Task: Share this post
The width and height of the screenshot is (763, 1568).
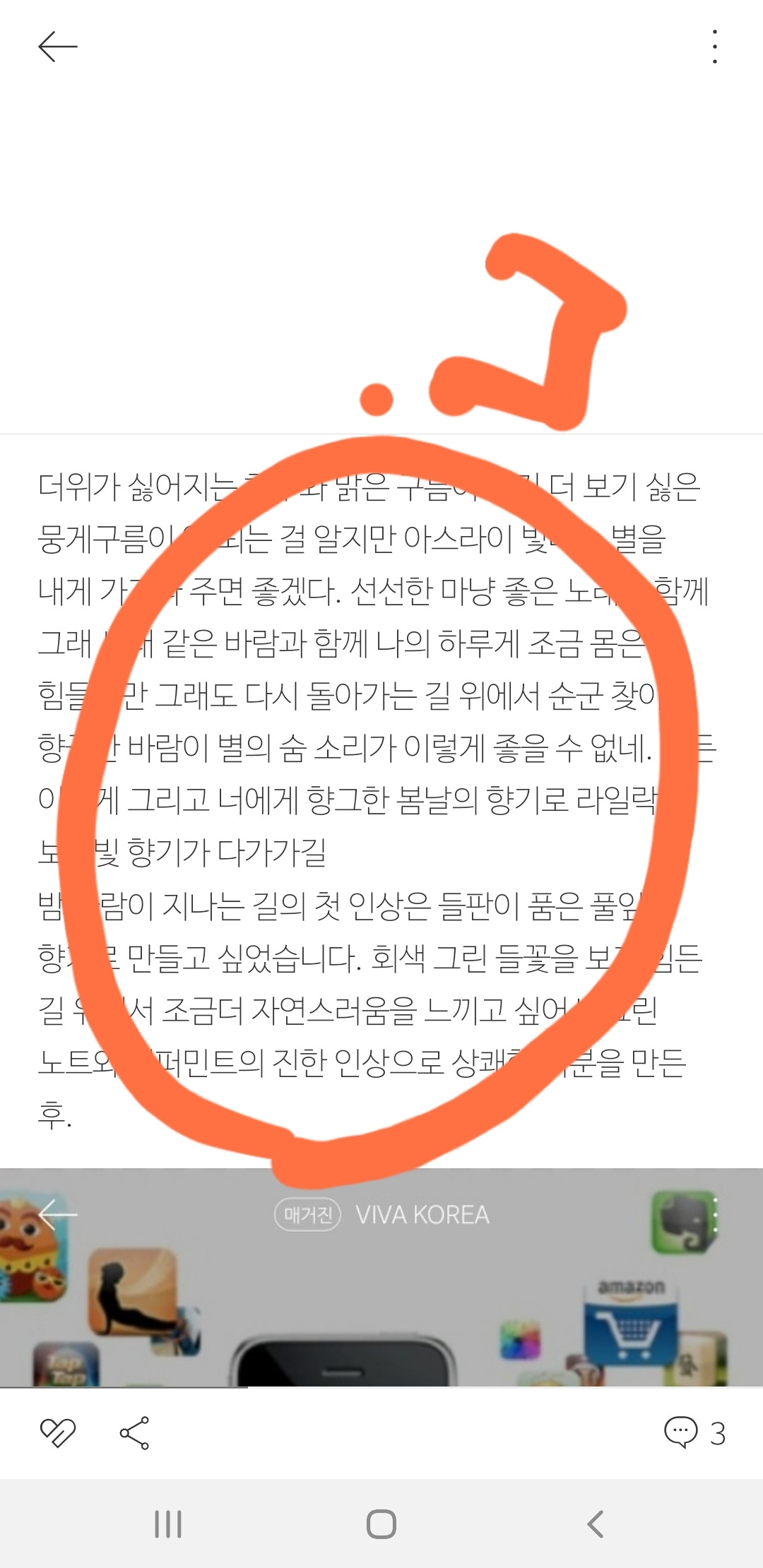Action: (x=134, y=1432)
